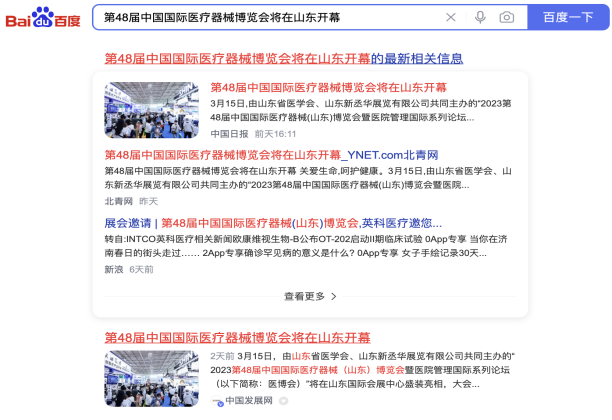The image size is (612, 420).
Task: Clear the search query with the X icon
Action: click(x=450, y=17)
